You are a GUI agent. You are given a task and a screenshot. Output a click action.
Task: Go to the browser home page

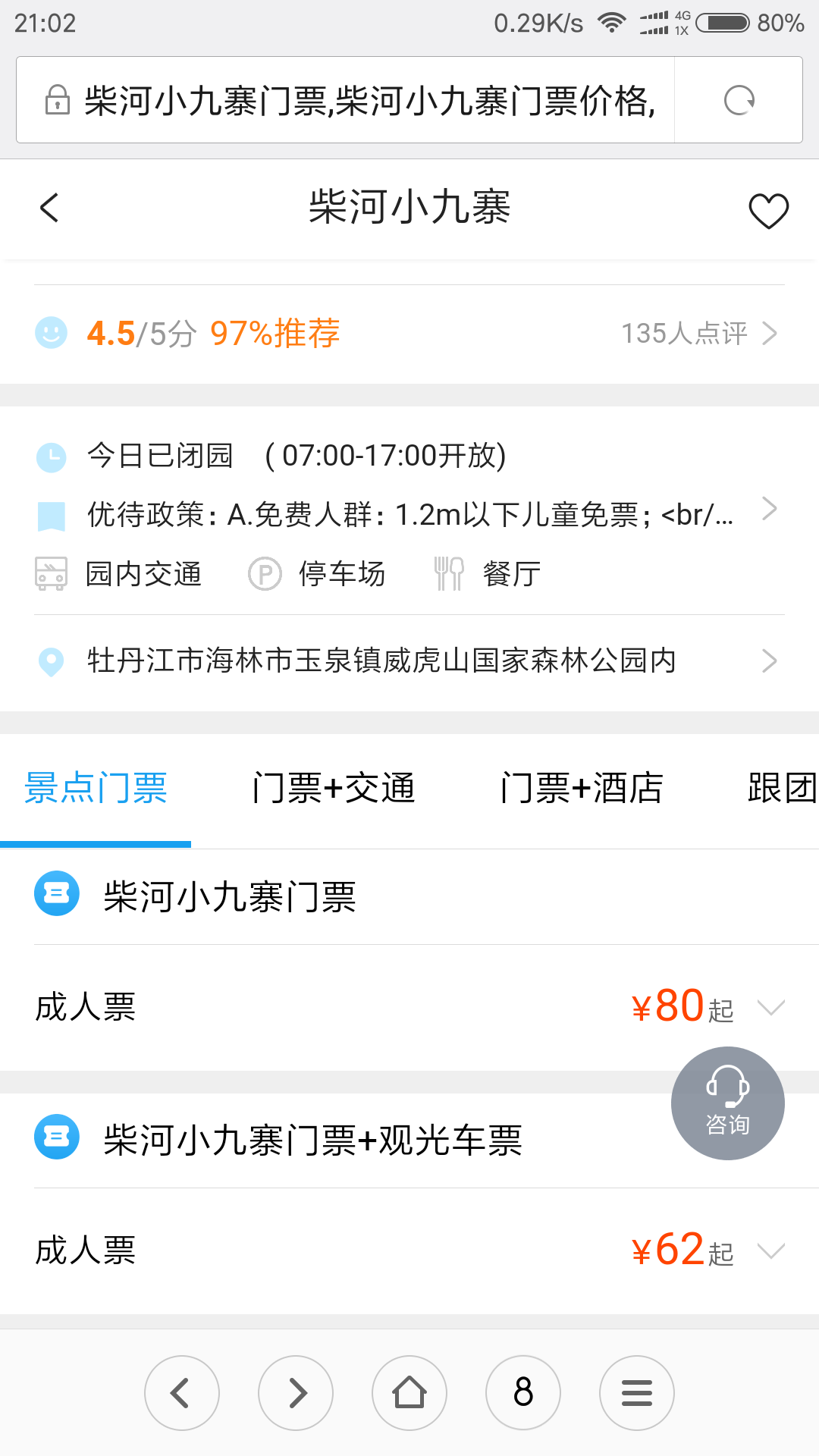tap(409, 1393)
